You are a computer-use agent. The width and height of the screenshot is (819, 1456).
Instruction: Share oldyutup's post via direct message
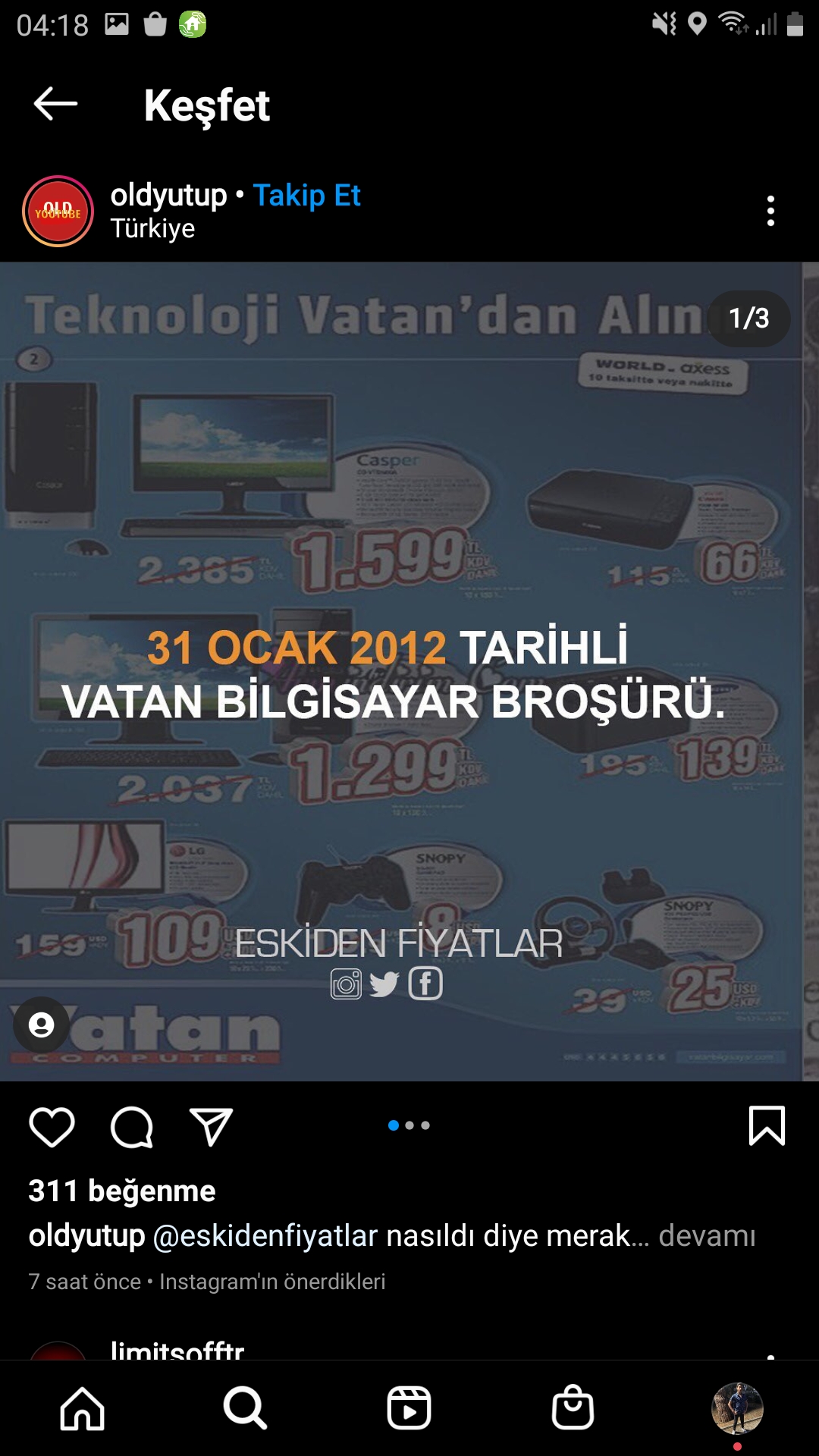click(x=211, y=1126)
